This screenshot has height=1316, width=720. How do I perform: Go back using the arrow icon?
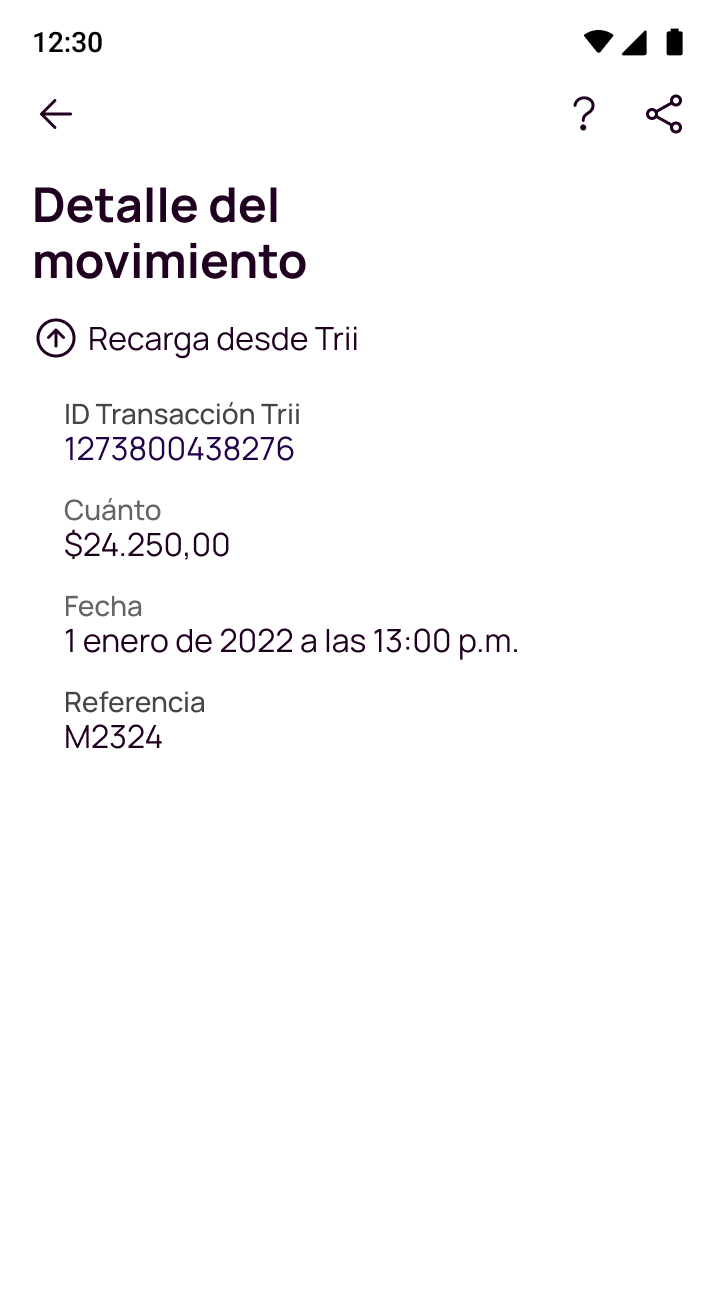coord(56,114)
